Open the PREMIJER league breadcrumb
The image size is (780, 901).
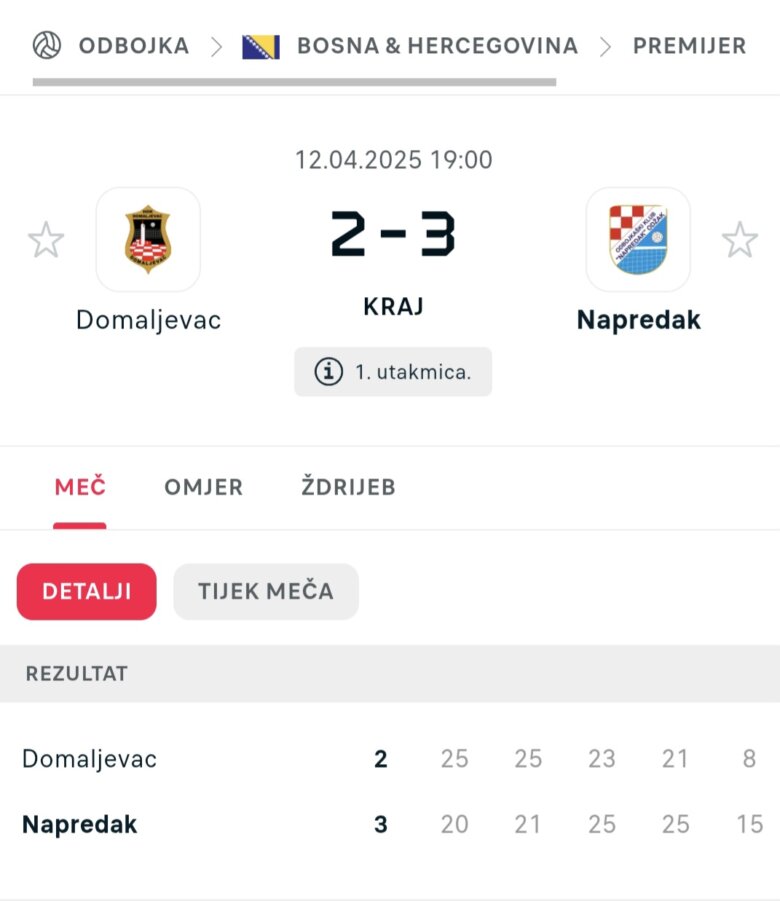pyautogui.click(x=689, y=46)
